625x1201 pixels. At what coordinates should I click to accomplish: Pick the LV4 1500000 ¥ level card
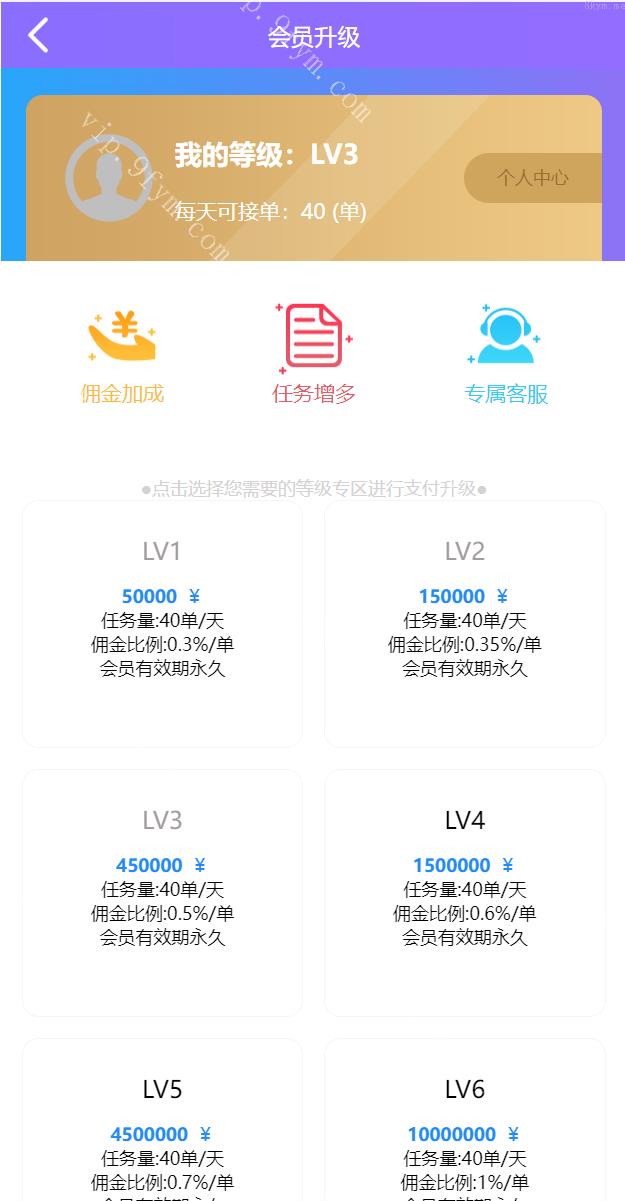click(x=465, y=892)
